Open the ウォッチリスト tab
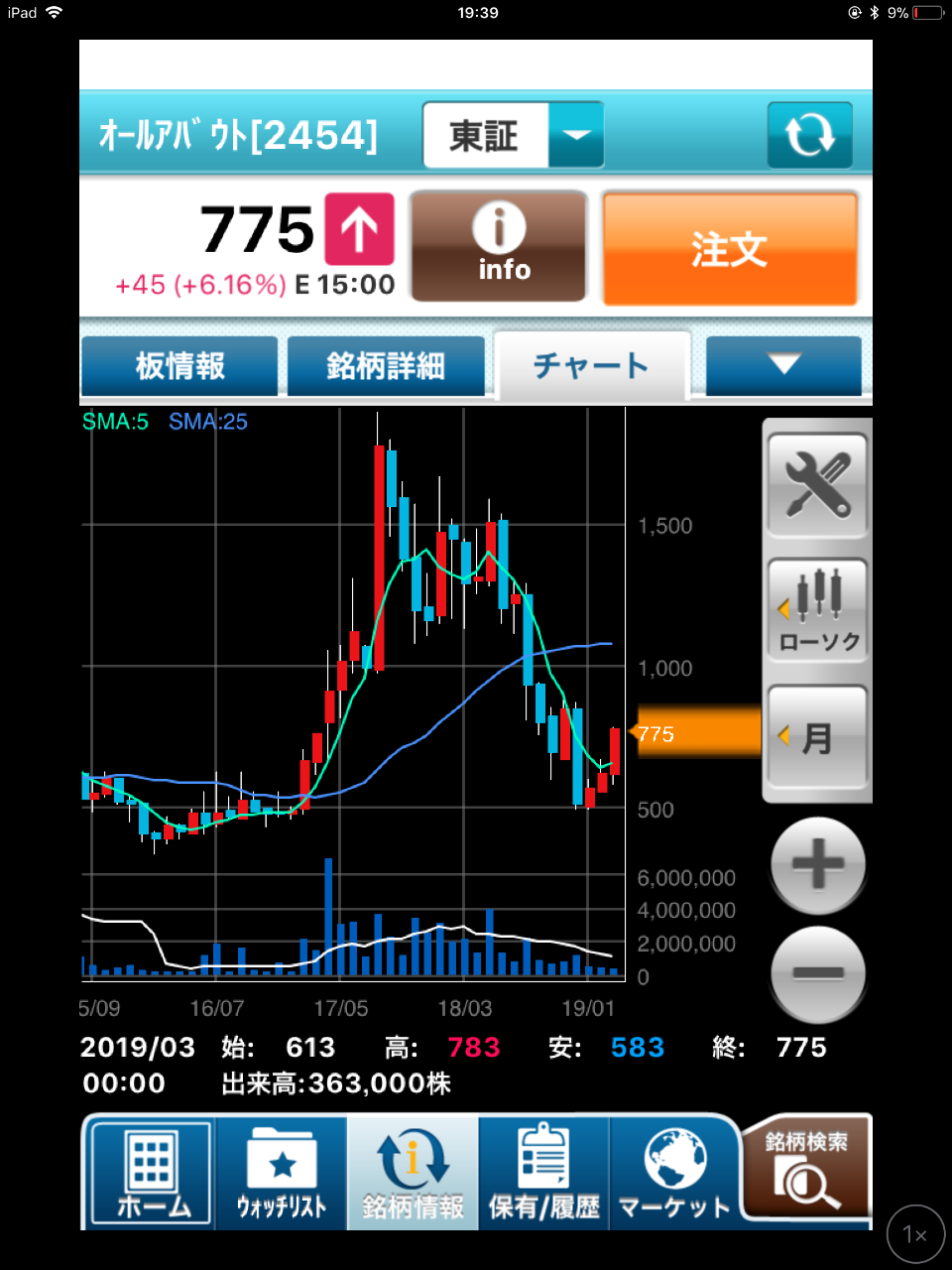This screenshot has width=952, height=1270. (282, 1173)
